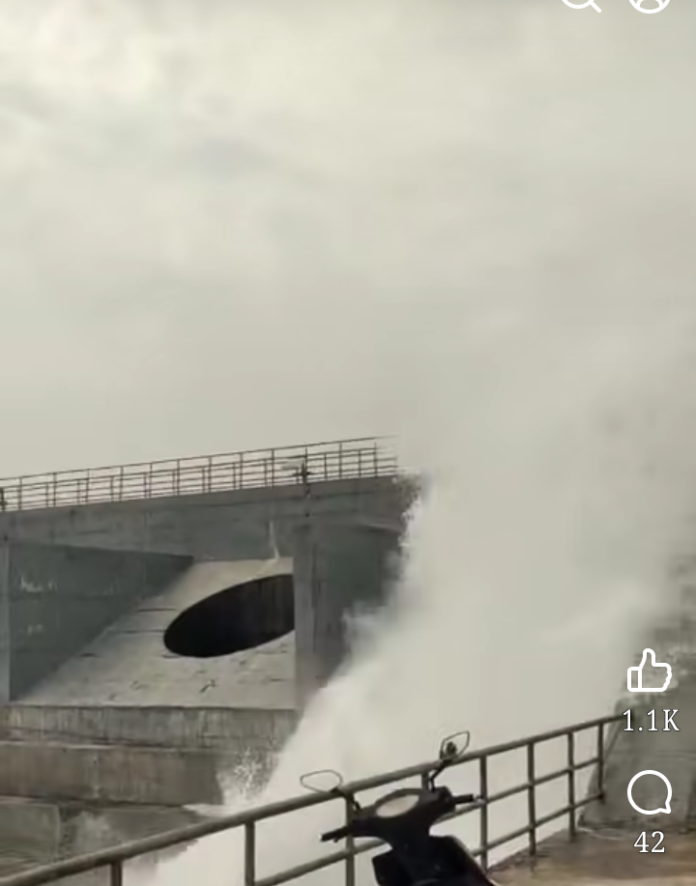The image size is (696, 886).
Task: Like this video with the thumbs-up icon
Action: point(649,671)
